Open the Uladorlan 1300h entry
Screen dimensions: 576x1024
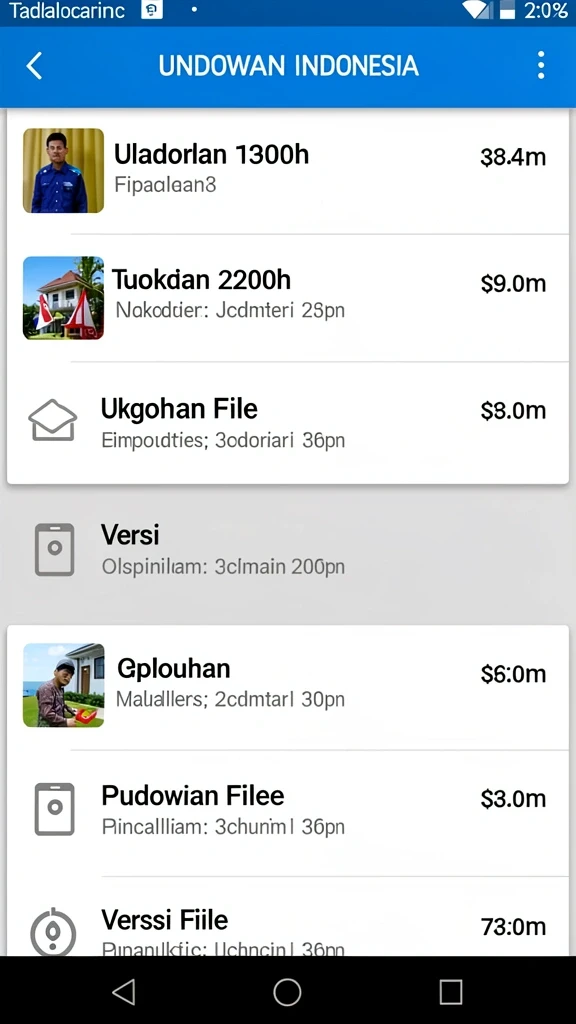pos(288,171)
